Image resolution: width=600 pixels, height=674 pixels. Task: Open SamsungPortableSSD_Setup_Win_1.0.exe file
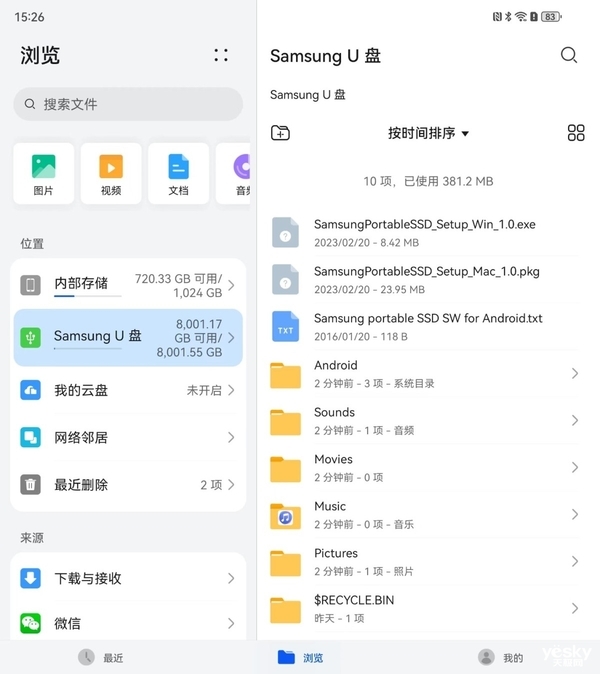click(424, 233)
